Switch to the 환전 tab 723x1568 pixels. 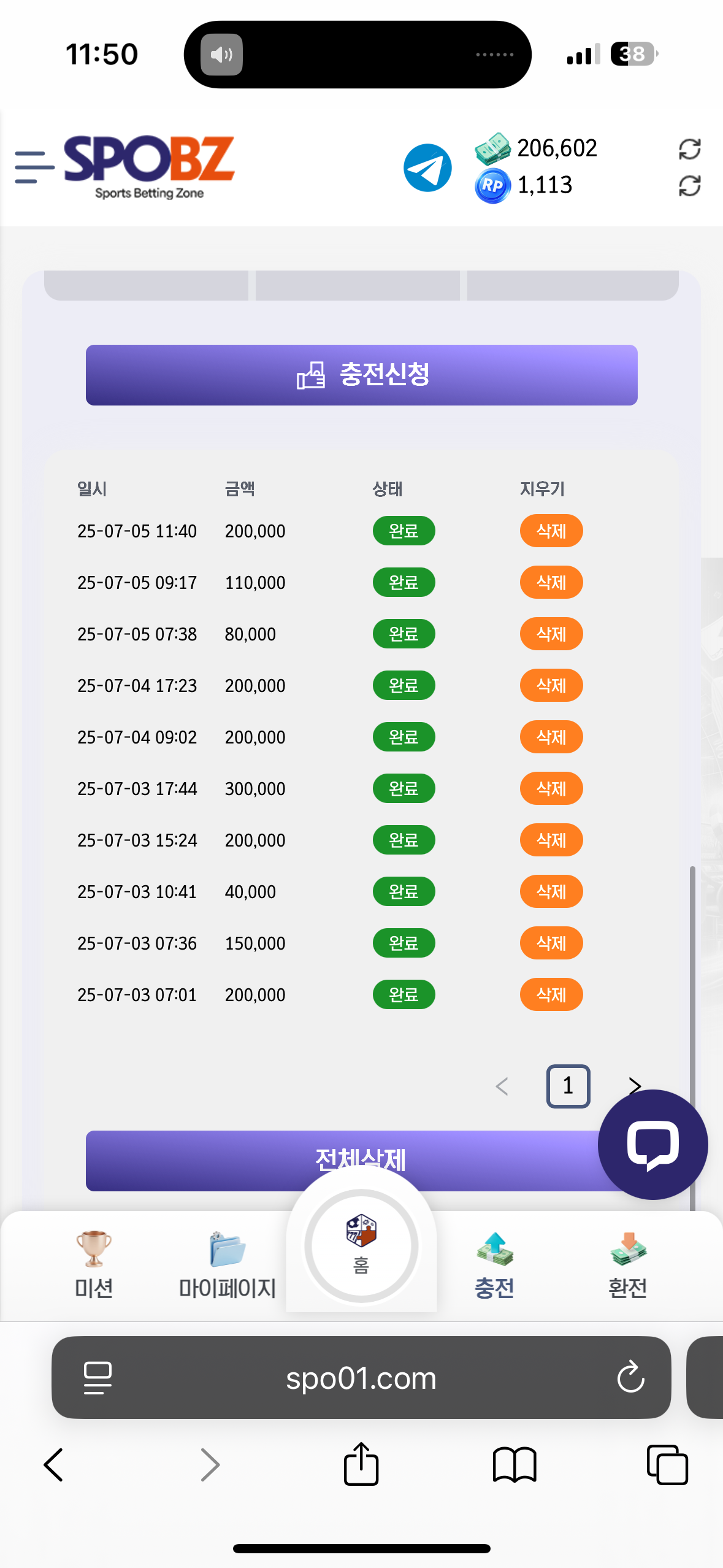[627, 1265]
